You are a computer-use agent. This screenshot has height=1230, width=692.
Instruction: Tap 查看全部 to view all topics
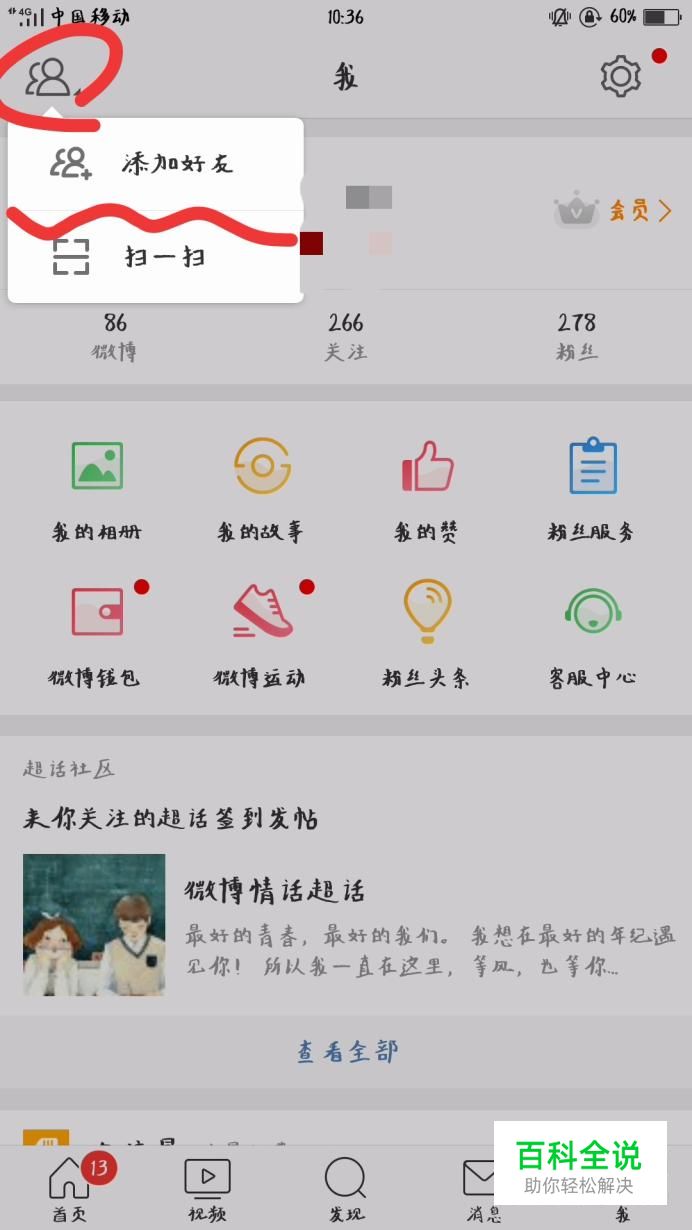[x=346, y=1051]
